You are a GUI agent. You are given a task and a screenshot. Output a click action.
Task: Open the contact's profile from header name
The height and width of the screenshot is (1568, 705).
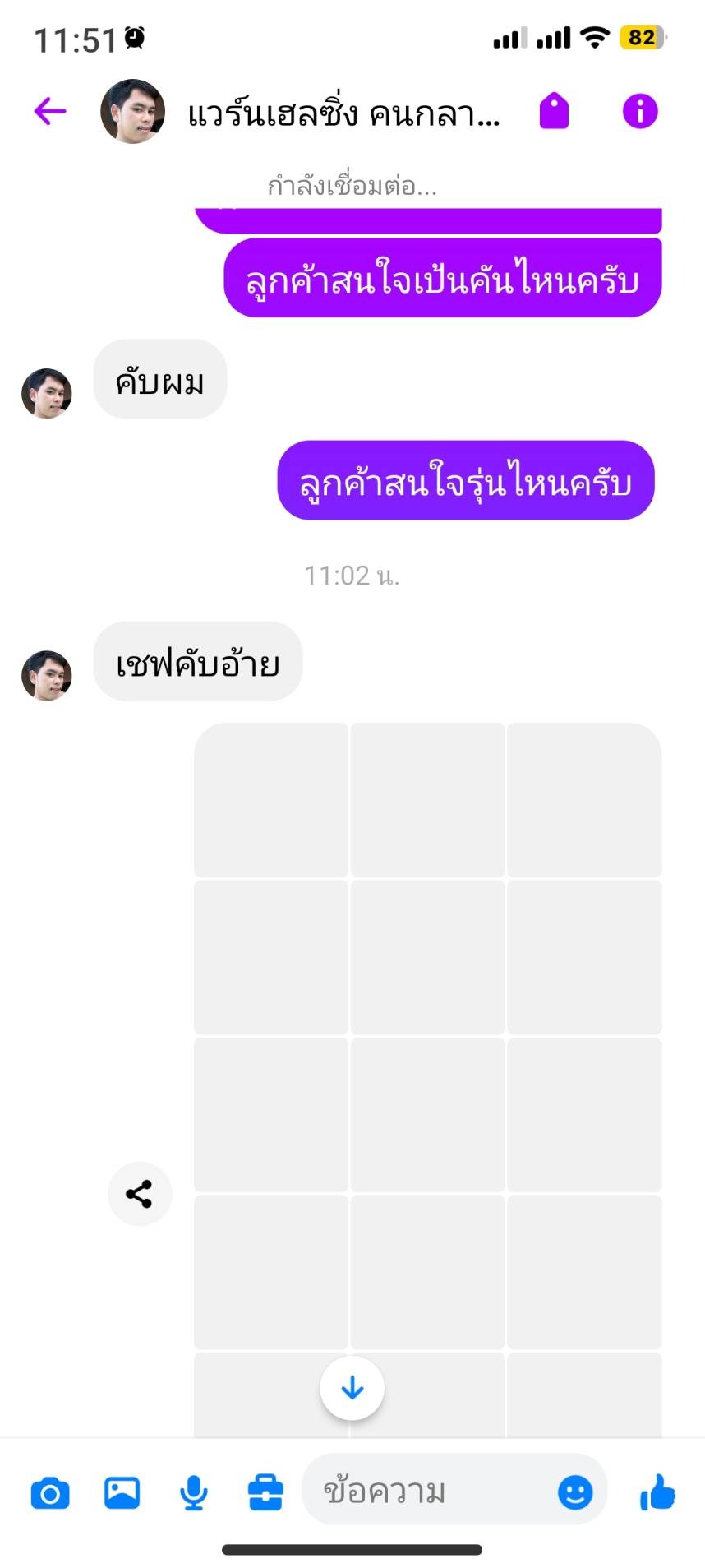(x=343, y=113)
